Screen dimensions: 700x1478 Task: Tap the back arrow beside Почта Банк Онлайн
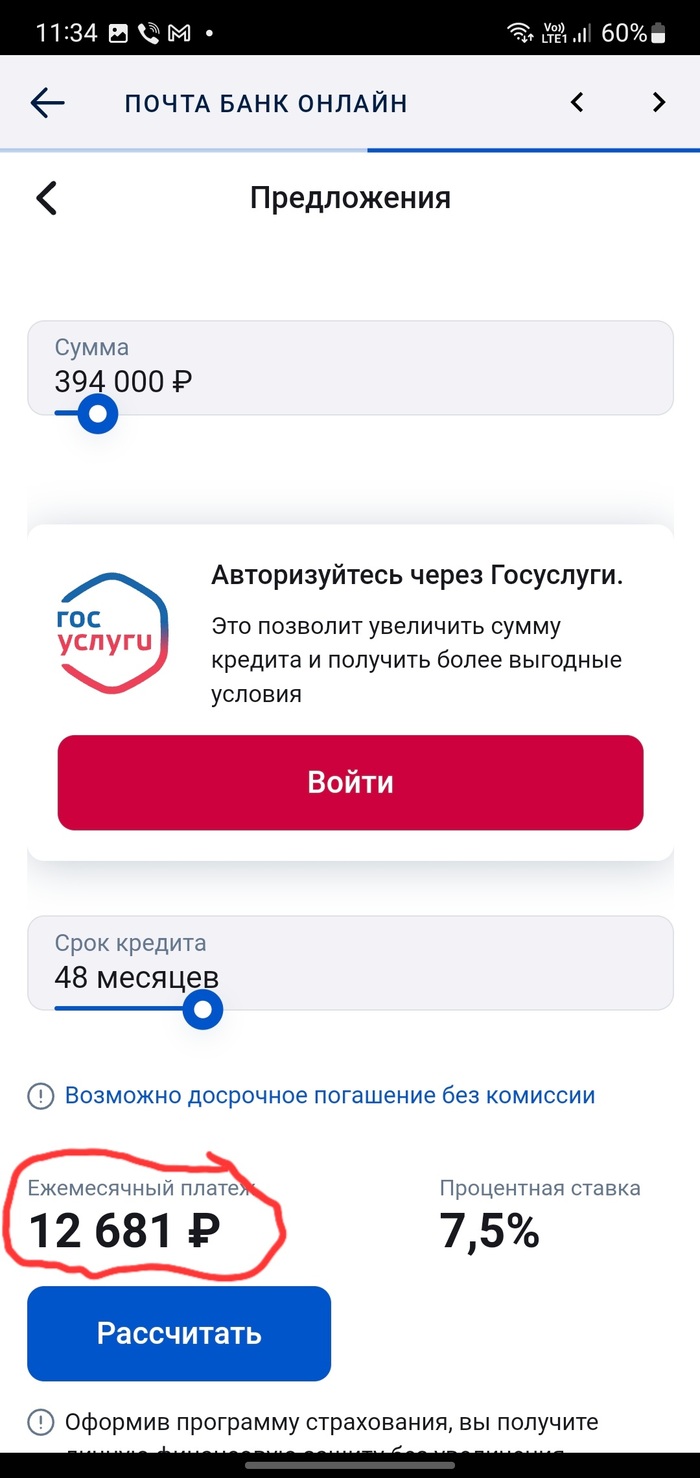(x=47, y=102)
